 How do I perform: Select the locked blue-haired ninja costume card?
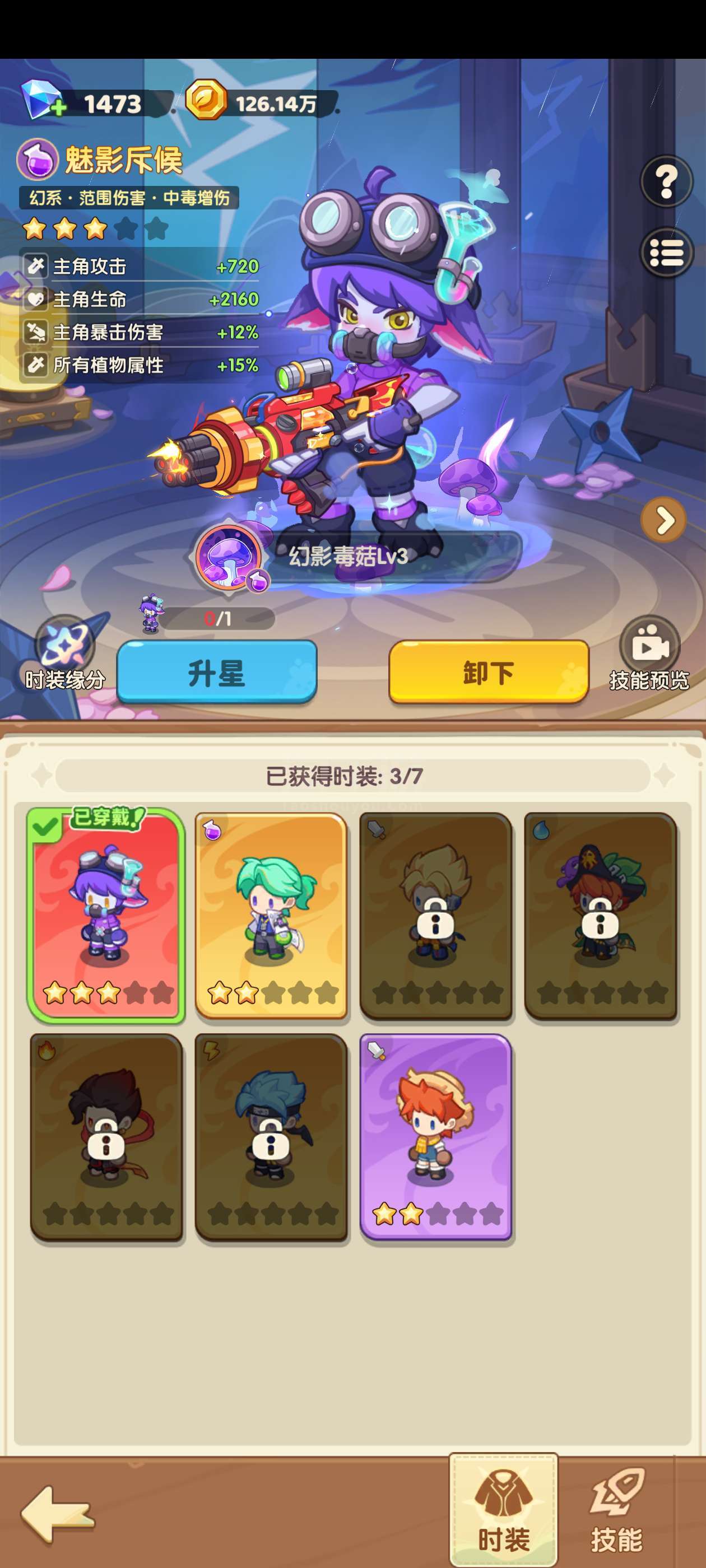271,1137
